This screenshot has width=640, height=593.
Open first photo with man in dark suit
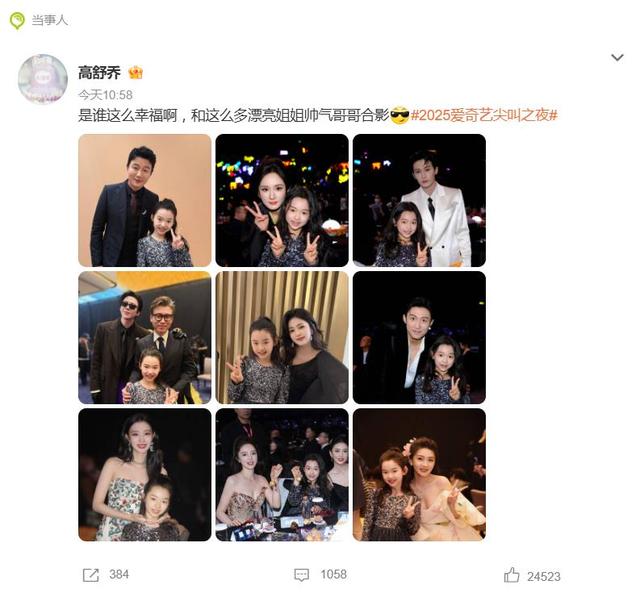(145, 200)
